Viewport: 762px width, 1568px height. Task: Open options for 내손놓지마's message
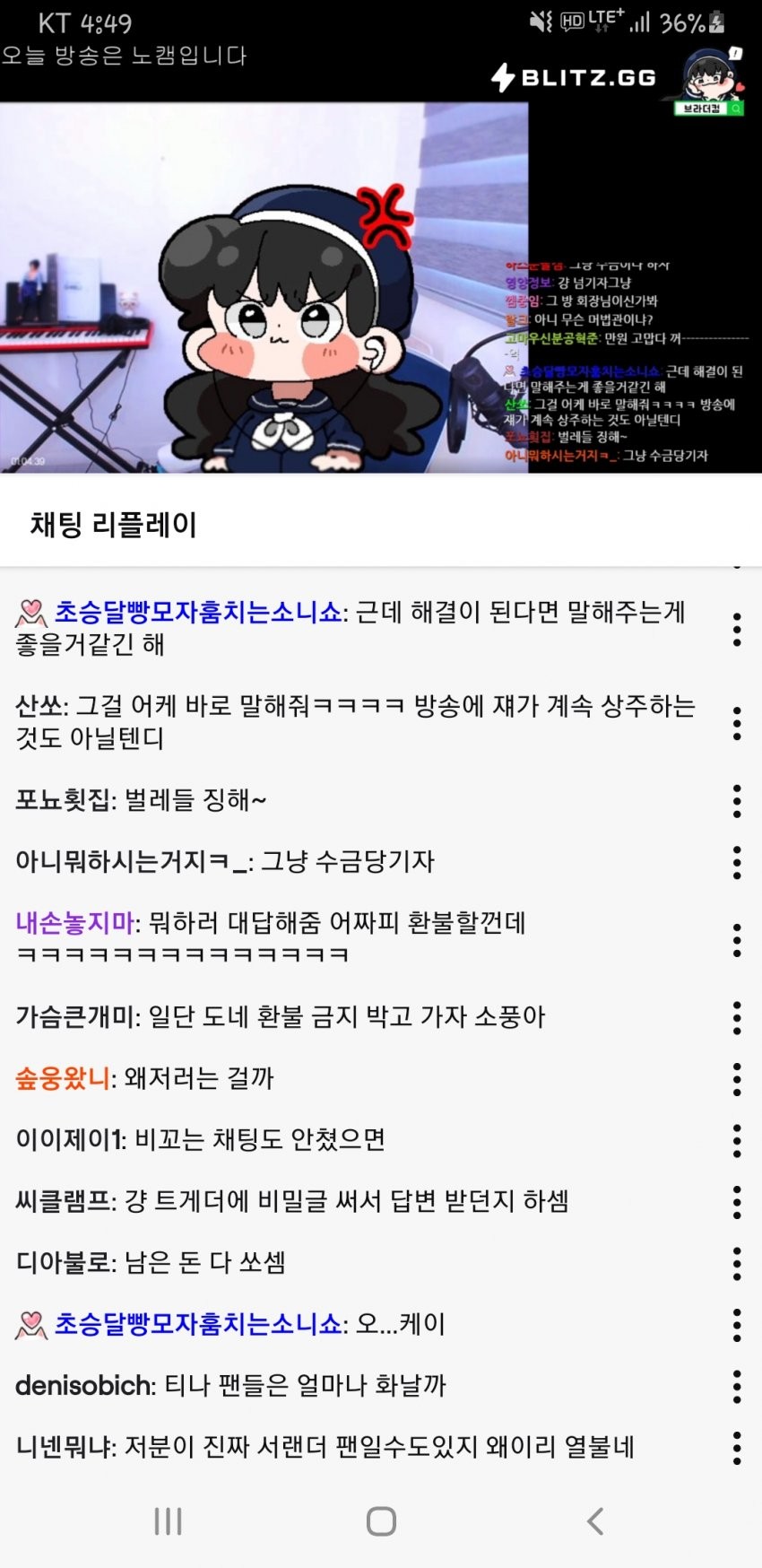coord(736,939)
